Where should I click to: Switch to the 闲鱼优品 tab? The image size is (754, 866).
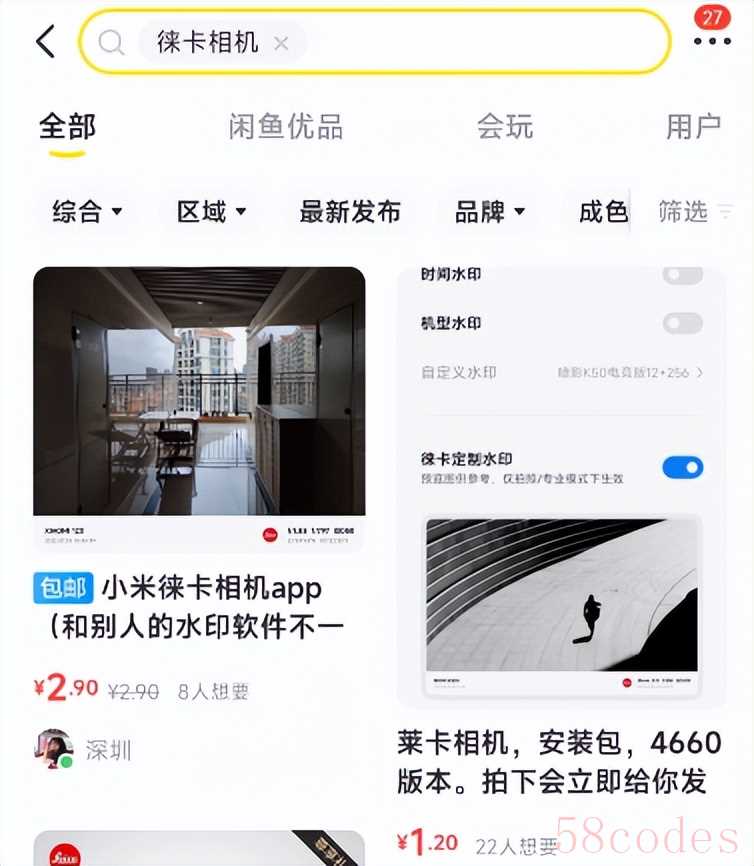(x=285, y=127)
